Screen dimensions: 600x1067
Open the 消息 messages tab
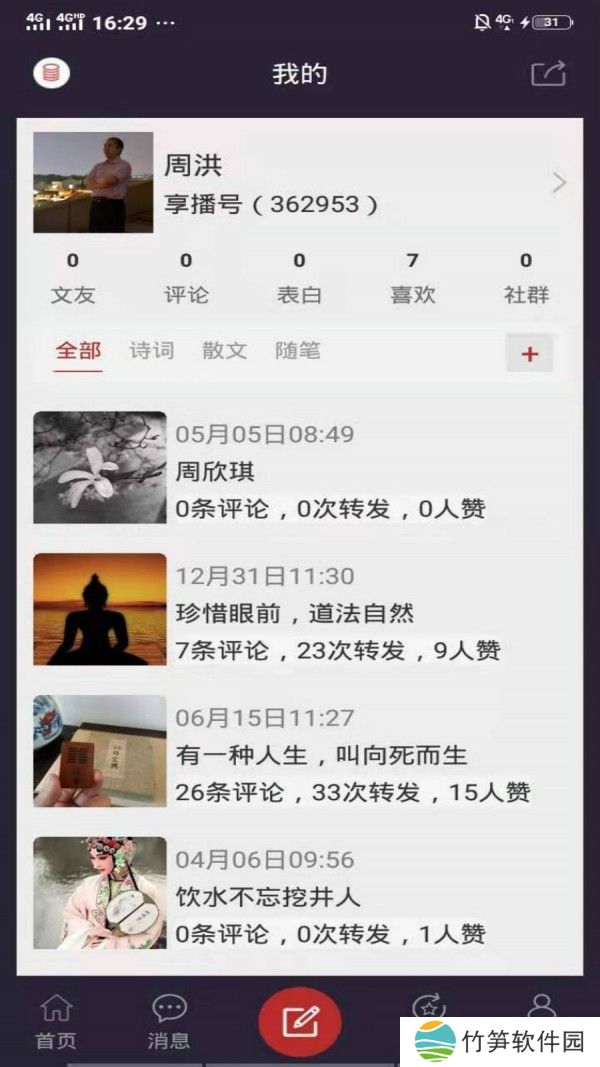click(x=169, y=1020)
